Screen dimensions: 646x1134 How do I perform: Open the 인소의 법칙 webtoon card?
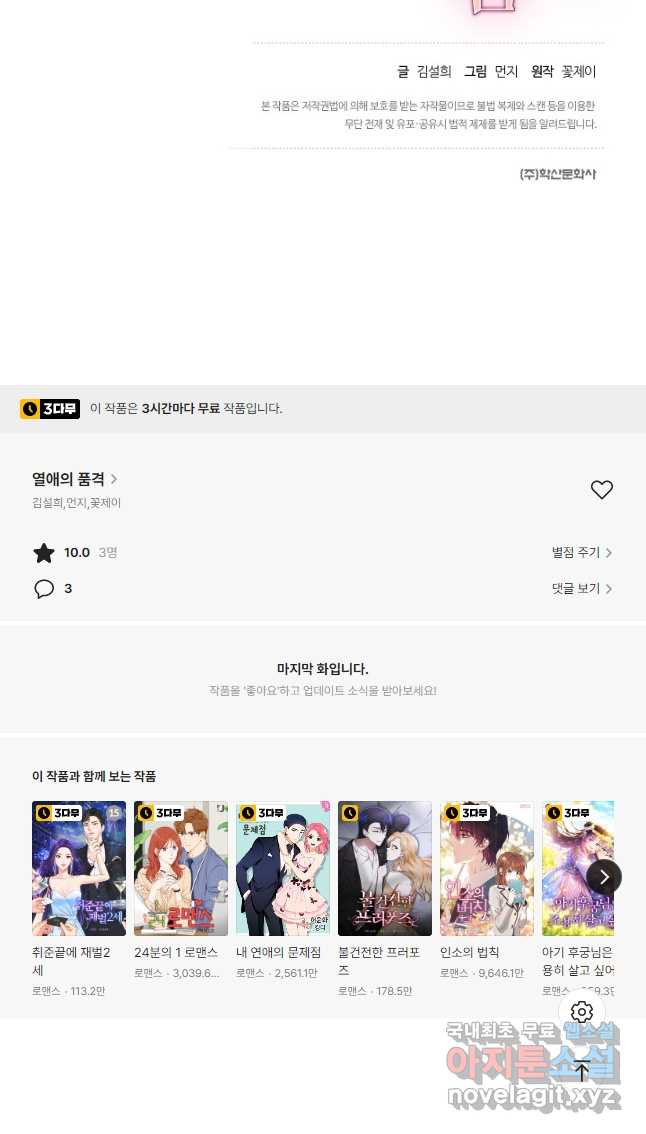(x=487, y=868)
